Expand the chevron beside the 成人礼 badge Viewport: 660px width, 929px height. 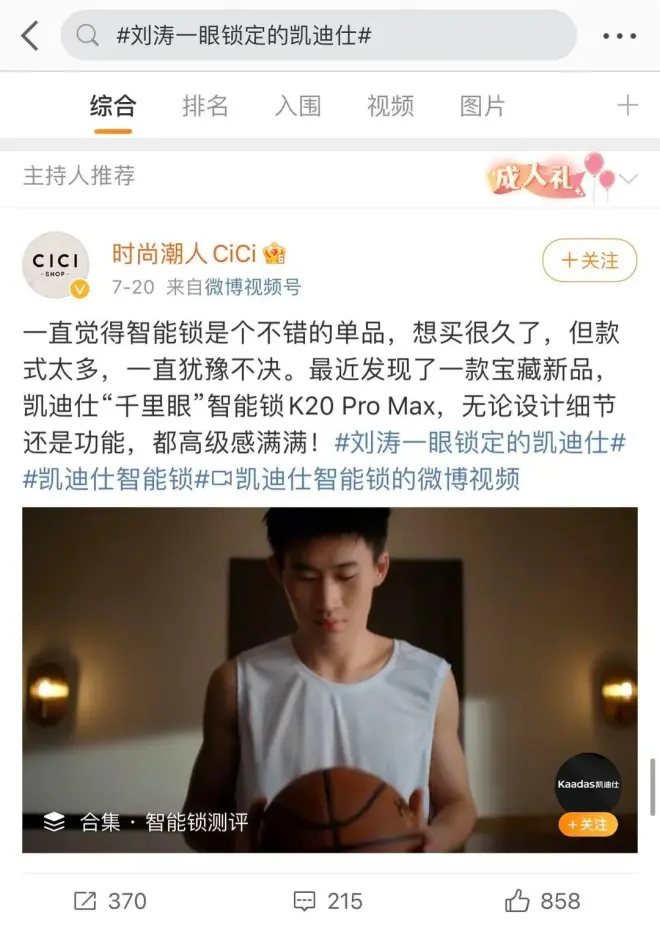tap(629, 179)
